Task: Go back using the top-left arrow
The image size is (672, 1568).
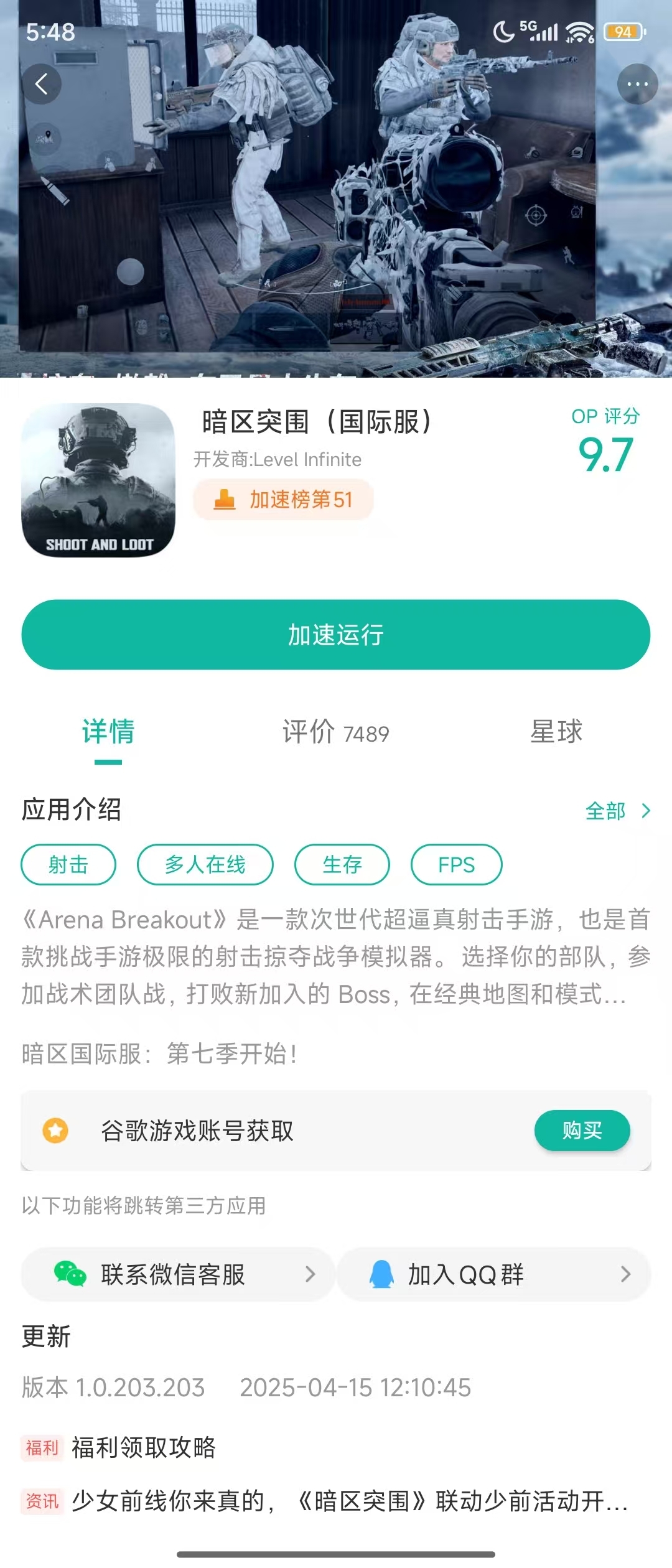Action: pyautogui.click(x=42, y=84)
